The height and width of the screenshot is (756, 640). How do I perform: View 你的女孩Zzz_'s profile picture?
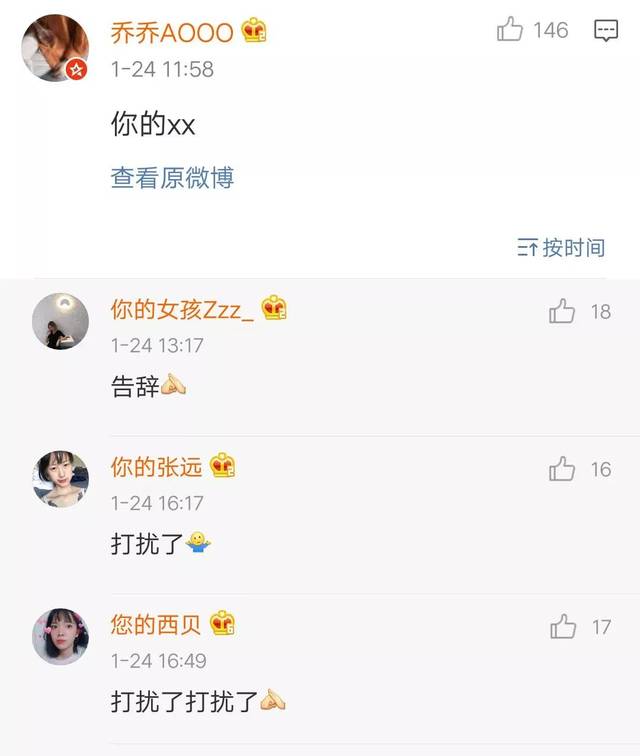point(60,322)
